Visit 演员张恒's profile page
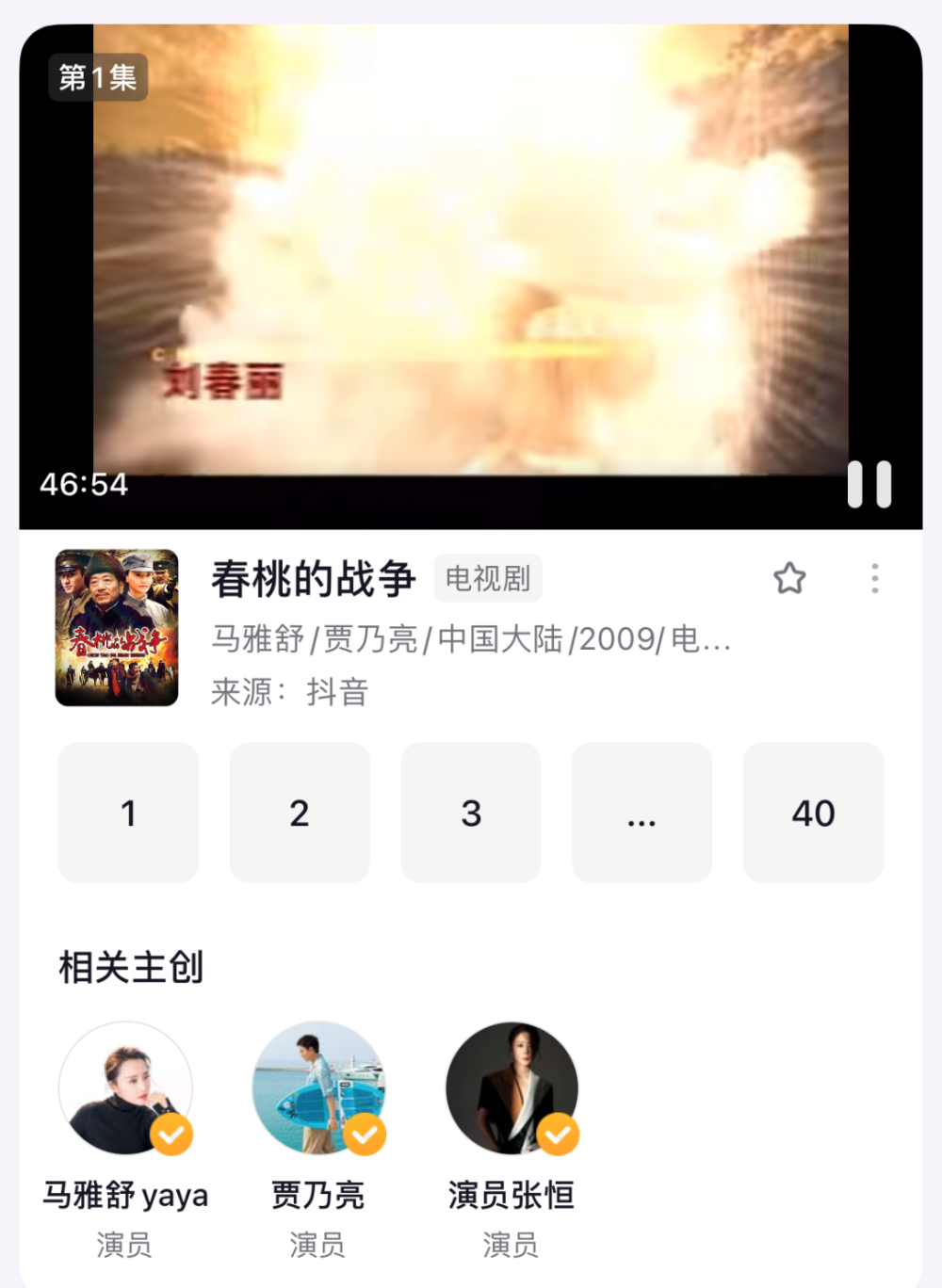This screenshot has width=942, height=1288. tap(512, 1088)
